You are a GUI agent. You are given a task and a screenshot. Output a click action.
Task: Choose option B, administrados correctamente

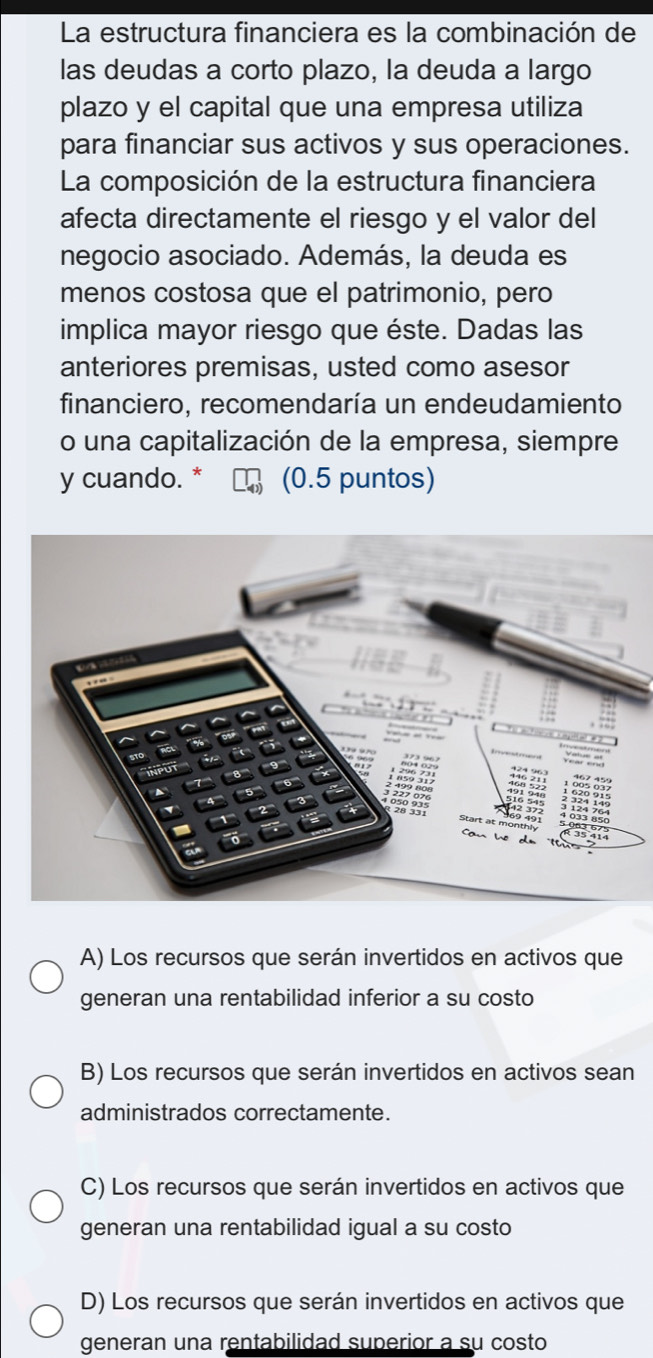coord(46,1092)
